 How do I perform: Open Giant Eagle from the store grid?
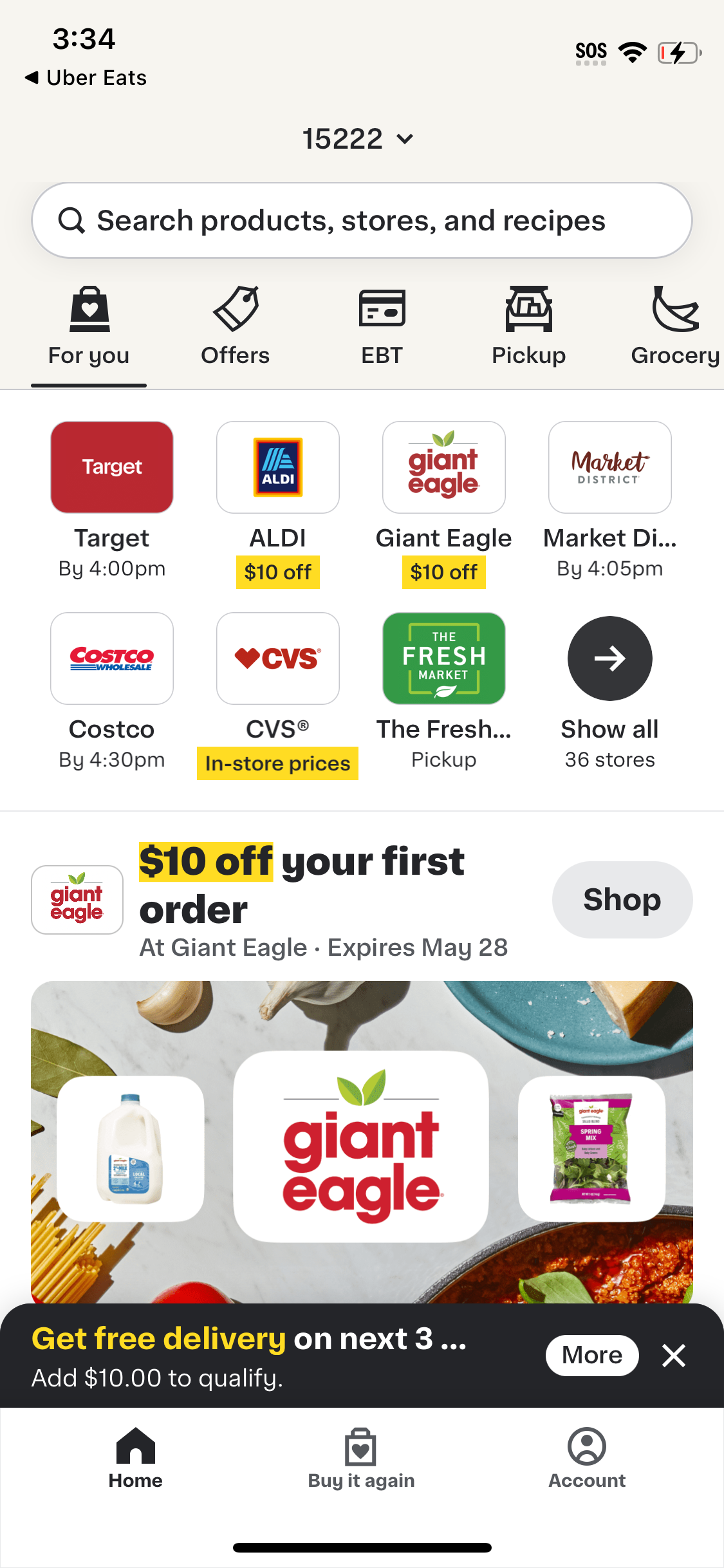click(443, 467)
